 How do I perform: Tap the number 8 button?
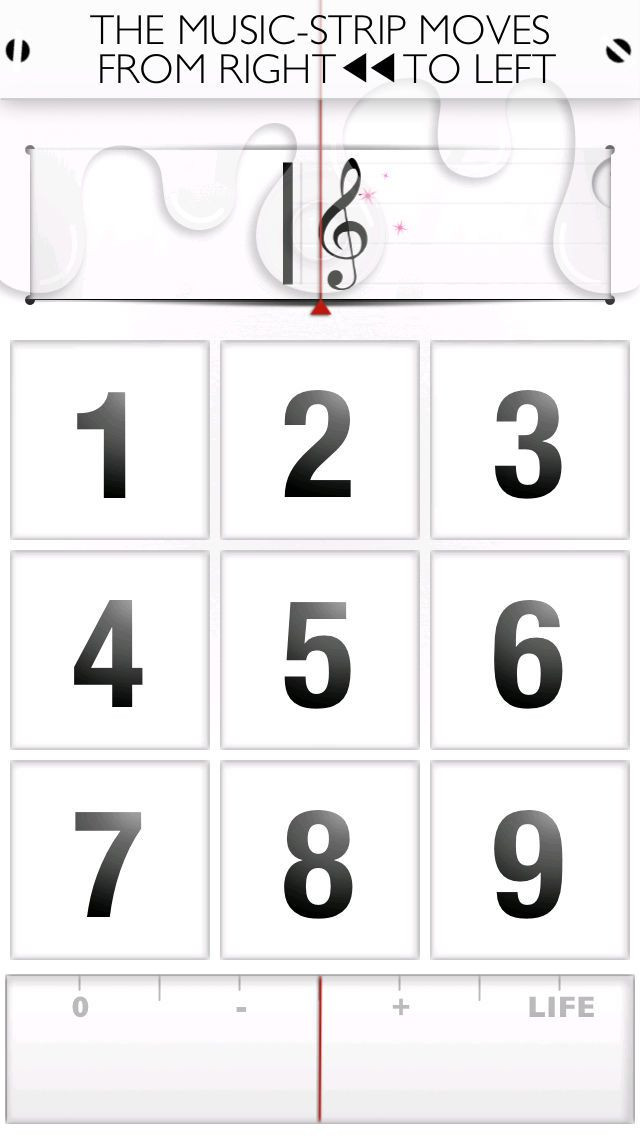coord(320,860)
